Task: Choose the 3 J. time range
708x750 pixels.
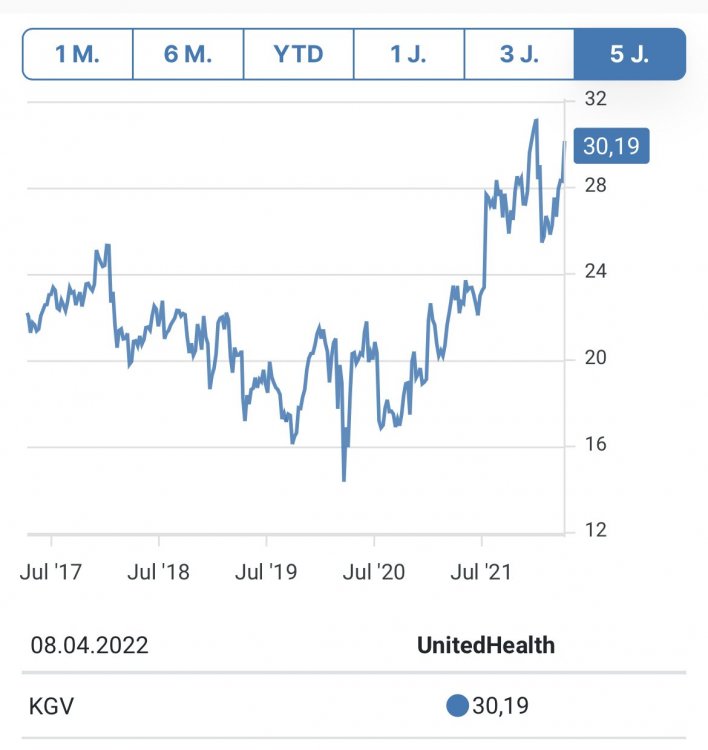Action: click(x=518, y=54)
